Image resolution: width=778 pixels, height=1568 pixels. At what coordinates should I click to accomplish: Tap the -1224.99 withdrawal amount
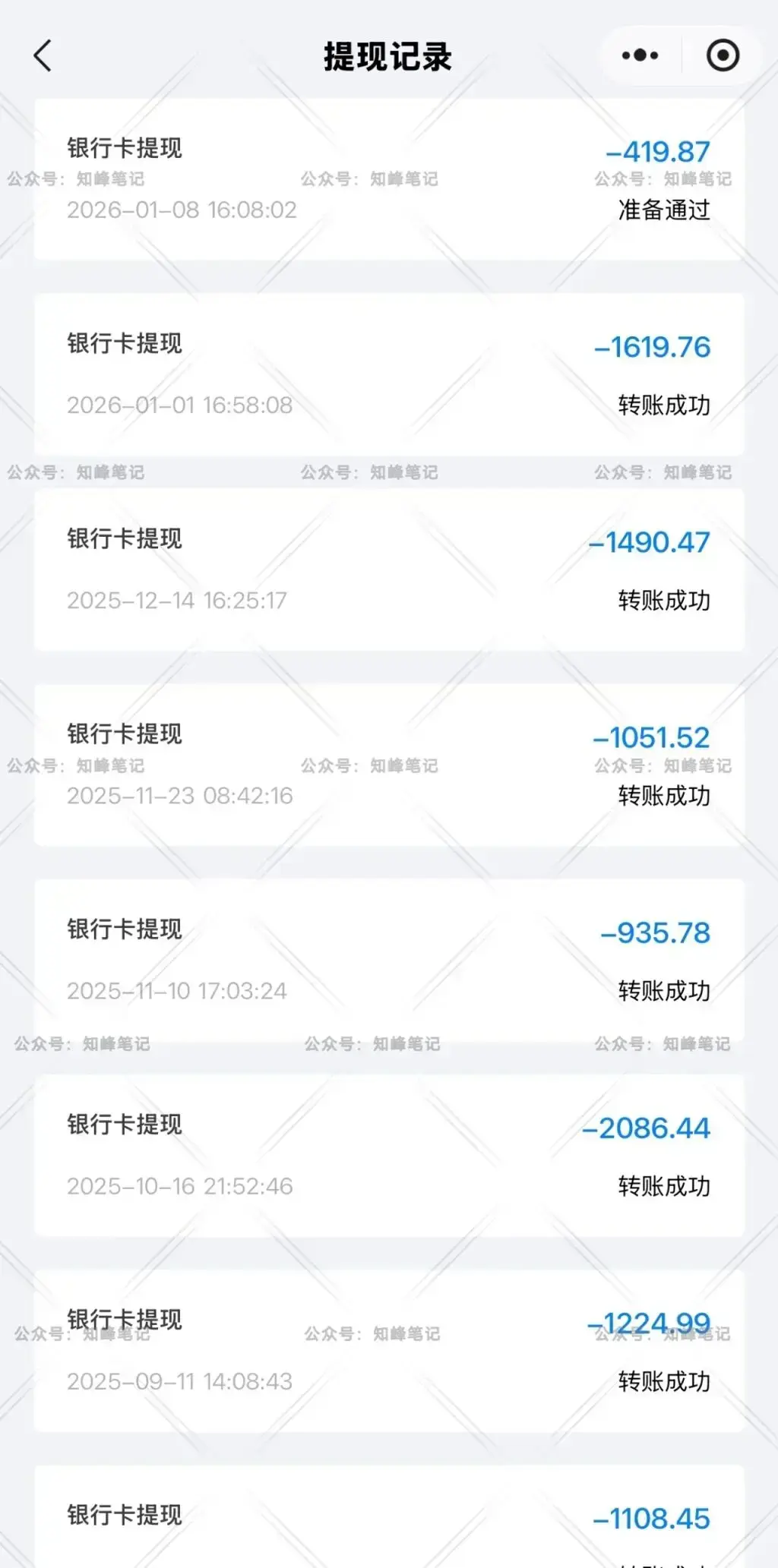coord(650,1321)
